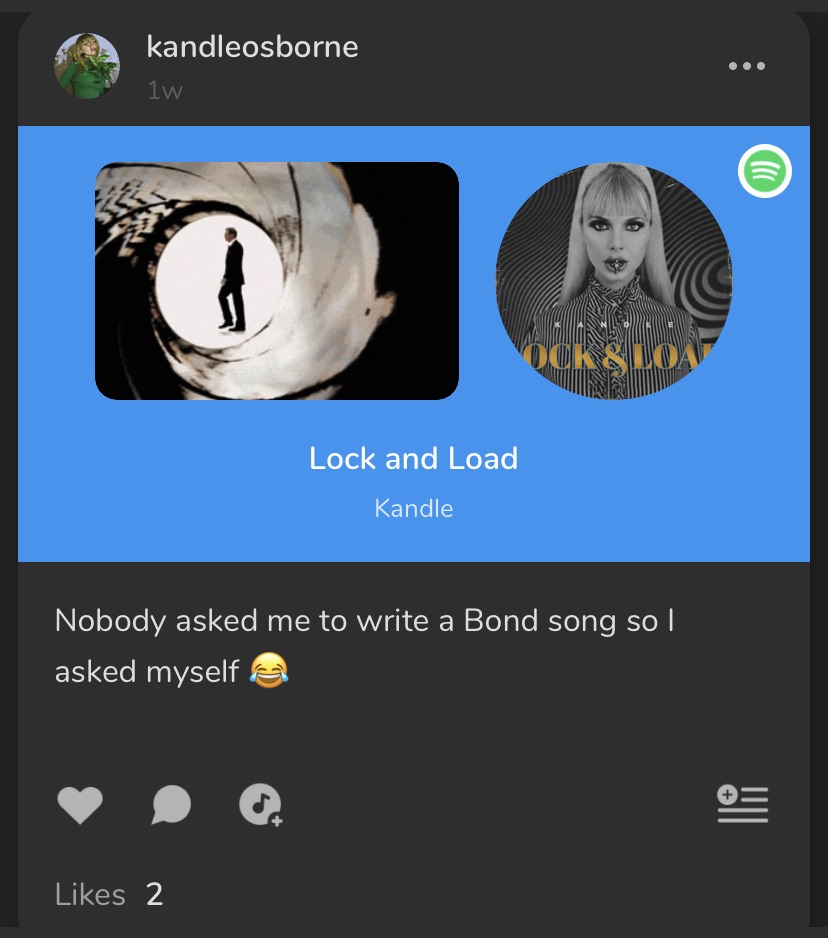Comment on the Lock and Load post
This screenshot has width=828, height=938.
(x=171, y=805)
